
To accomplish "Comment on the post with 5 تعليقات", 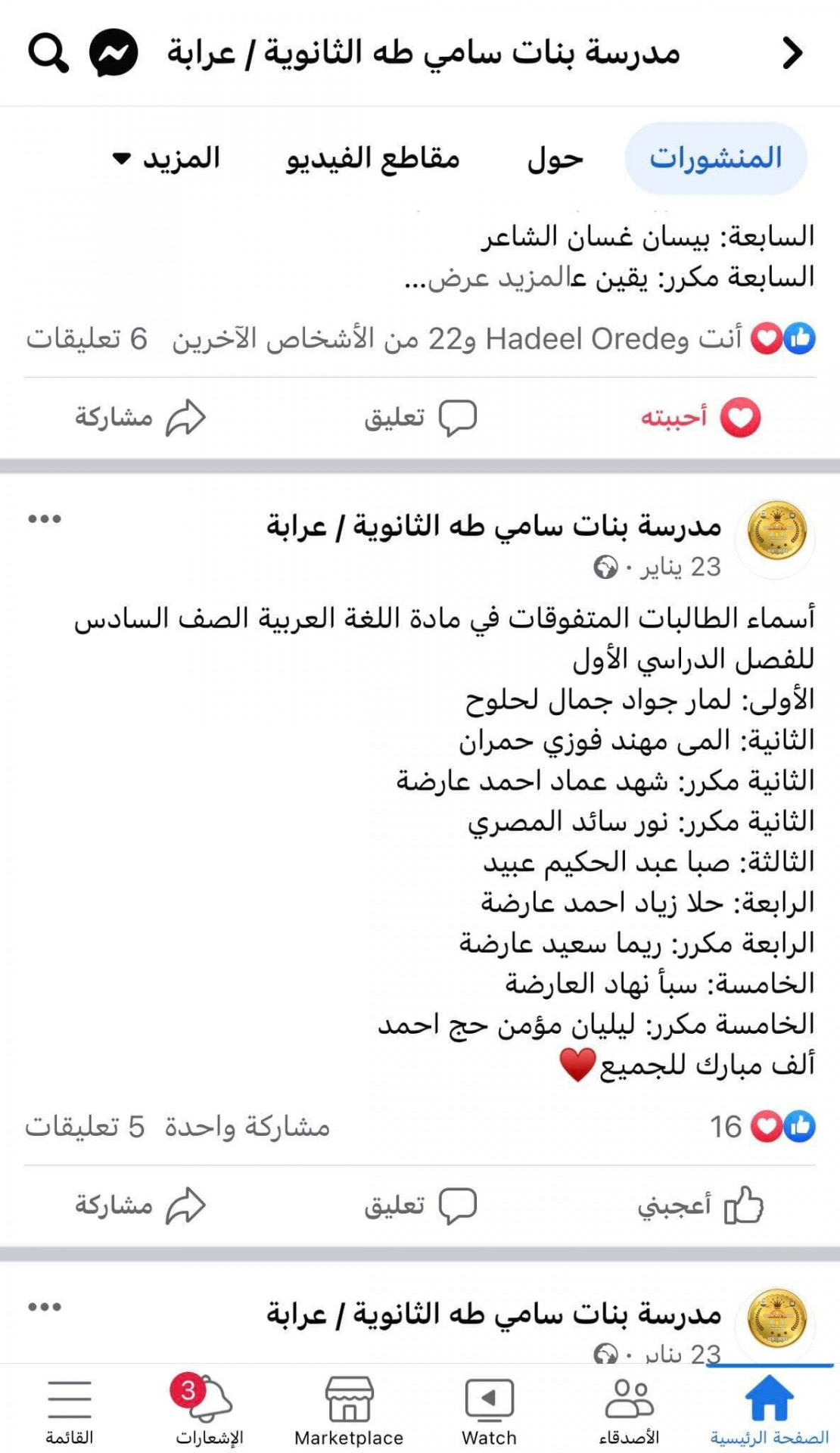I will pos(420,1205).
